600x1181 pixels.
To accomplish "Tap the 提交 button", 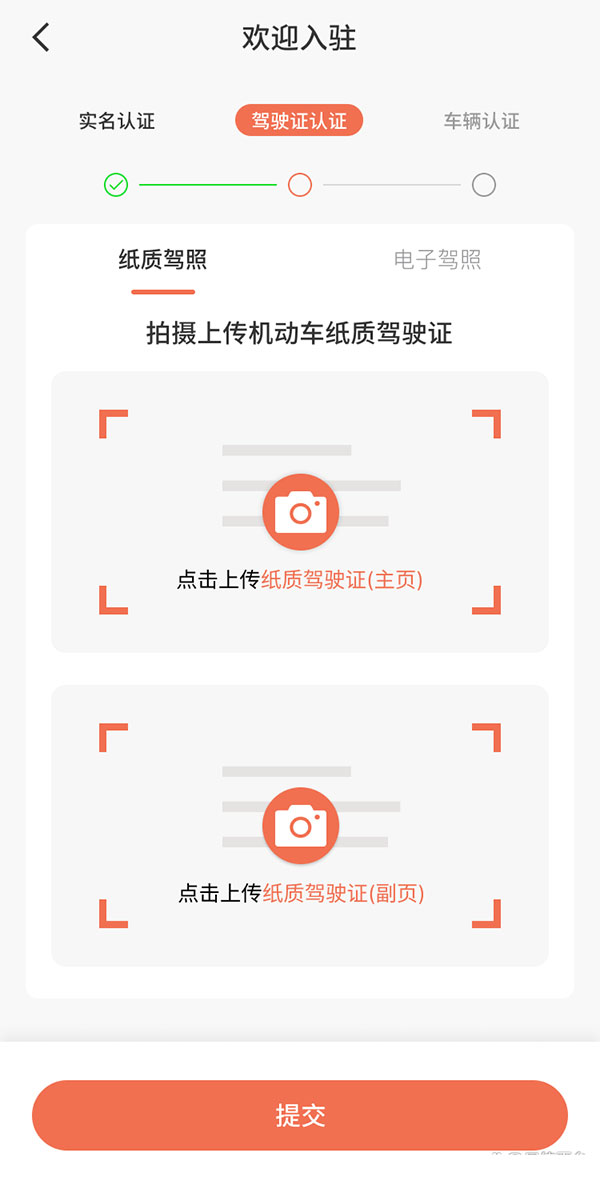I will coord(300,1115).
